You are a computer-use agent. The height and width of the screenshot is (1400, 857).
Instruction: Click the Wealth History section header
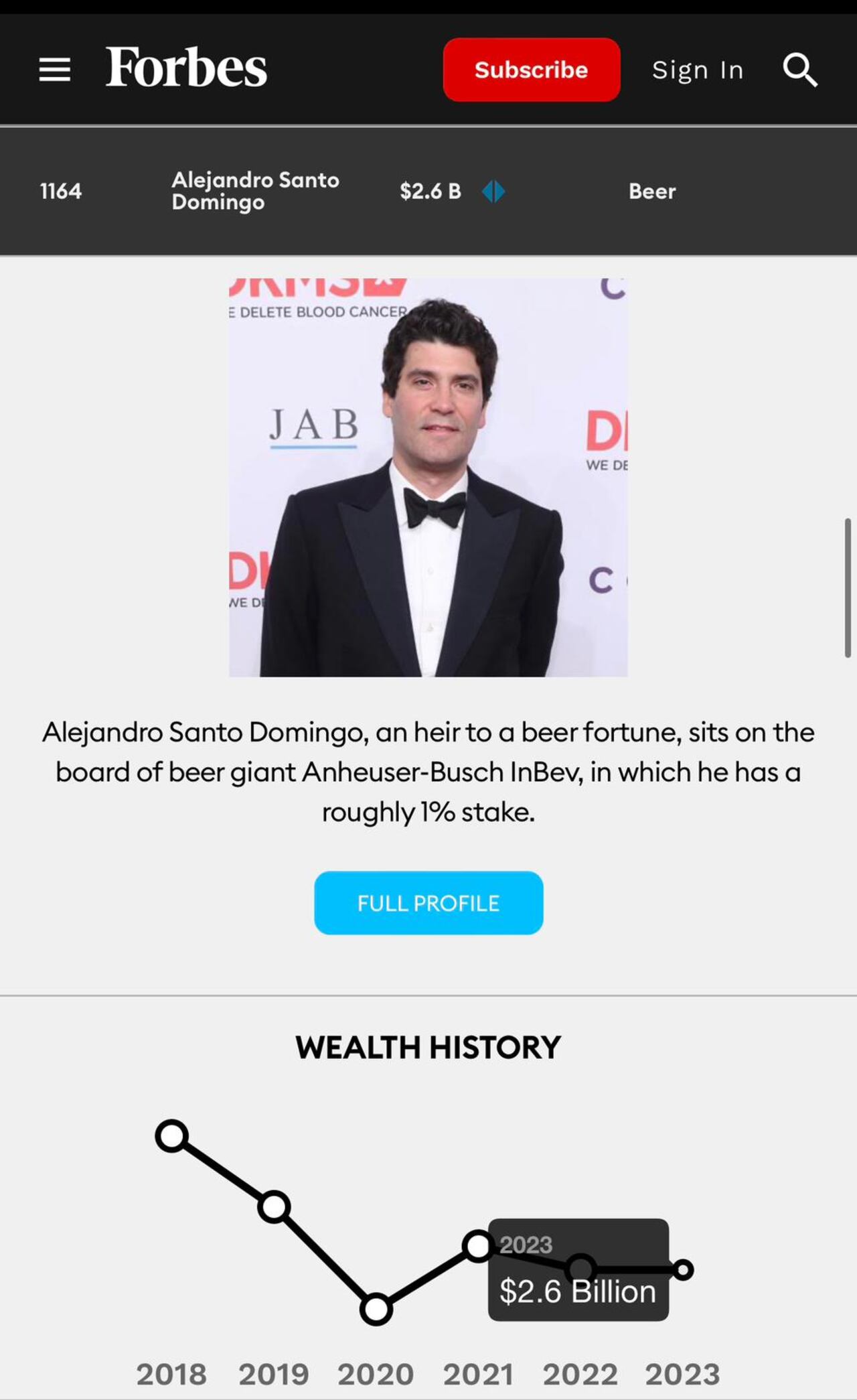coord(428,1046)
